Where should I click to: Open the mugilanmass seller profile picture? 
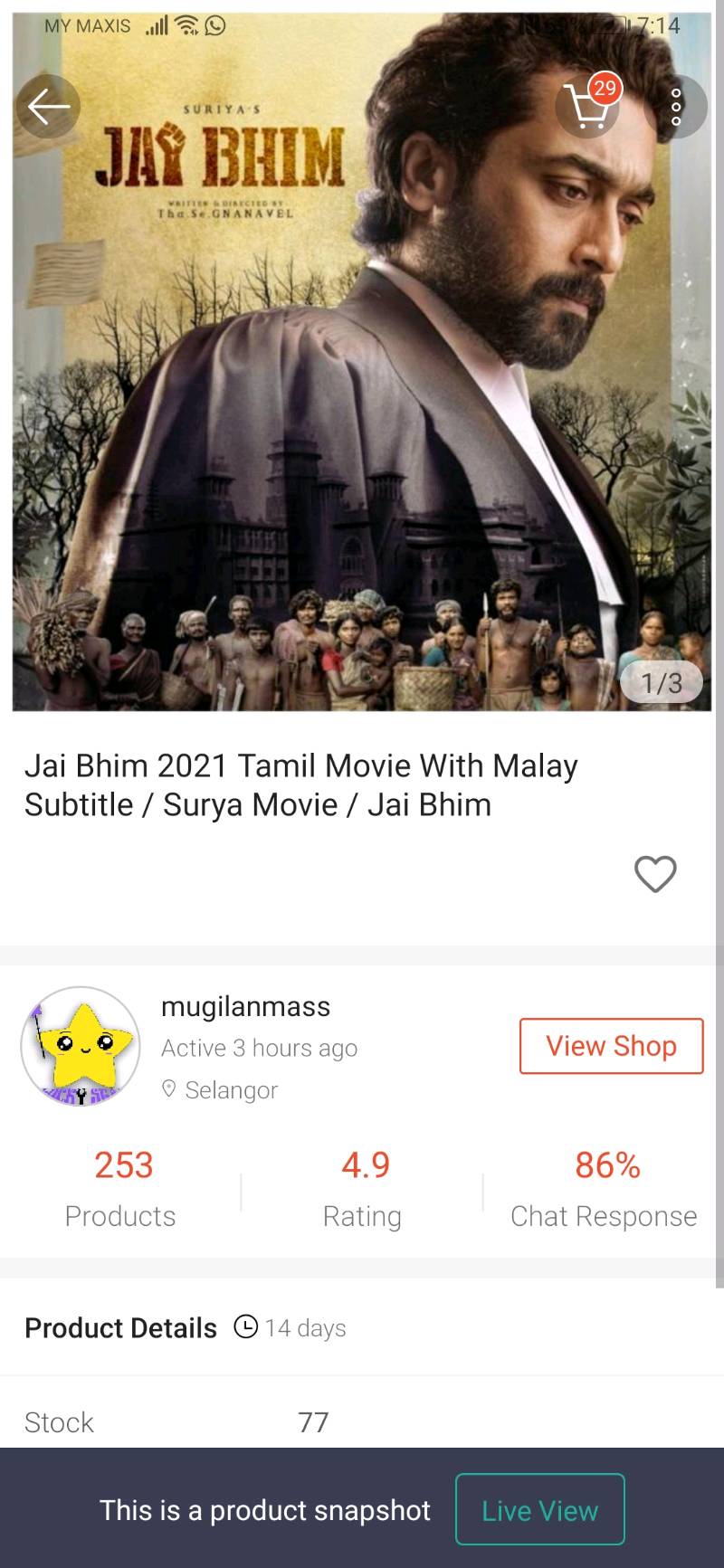[x=81, y=1047]
